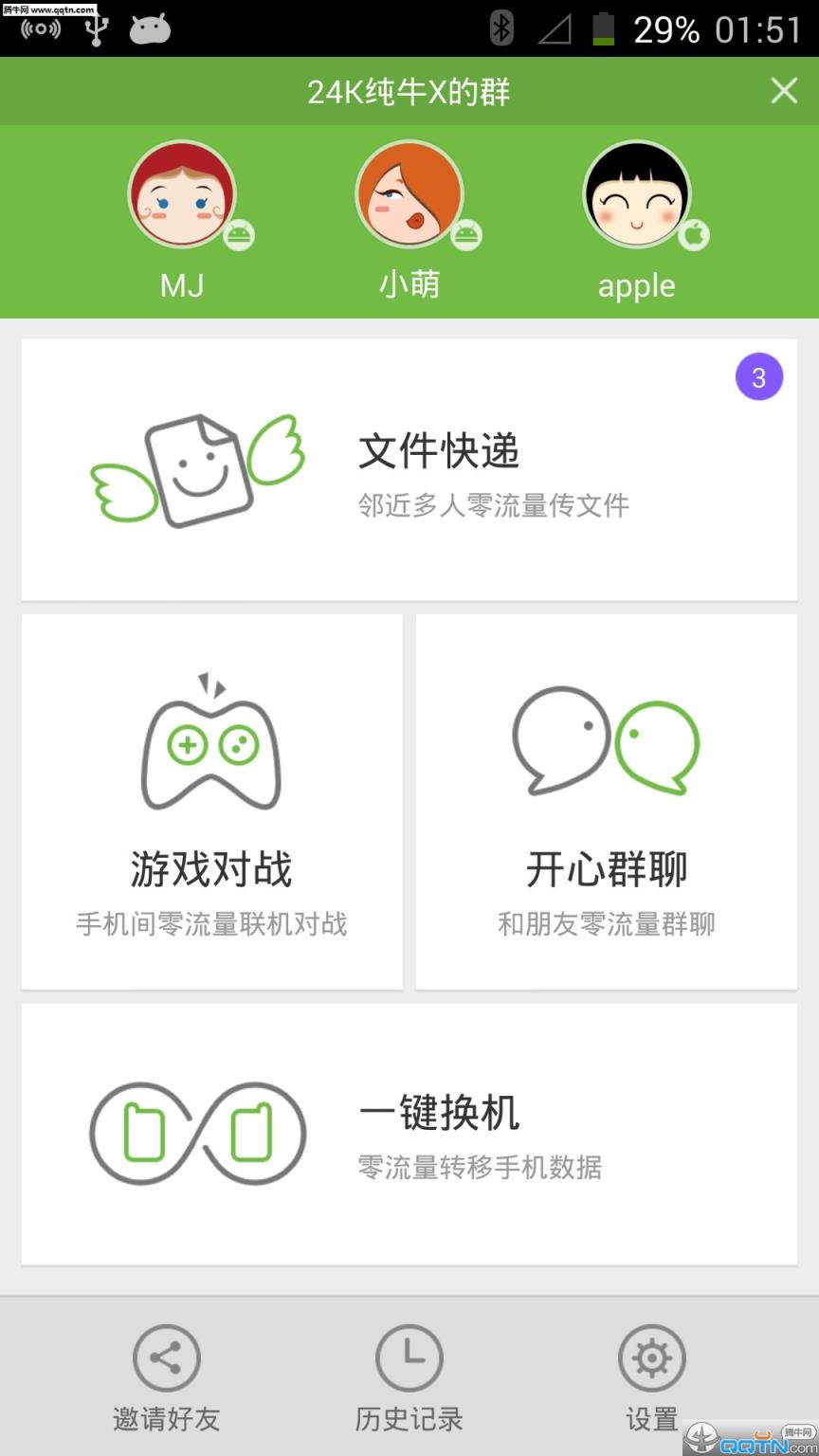Tap the 邻近多人零流量传文件 subtitle link

tap(494, 505)
